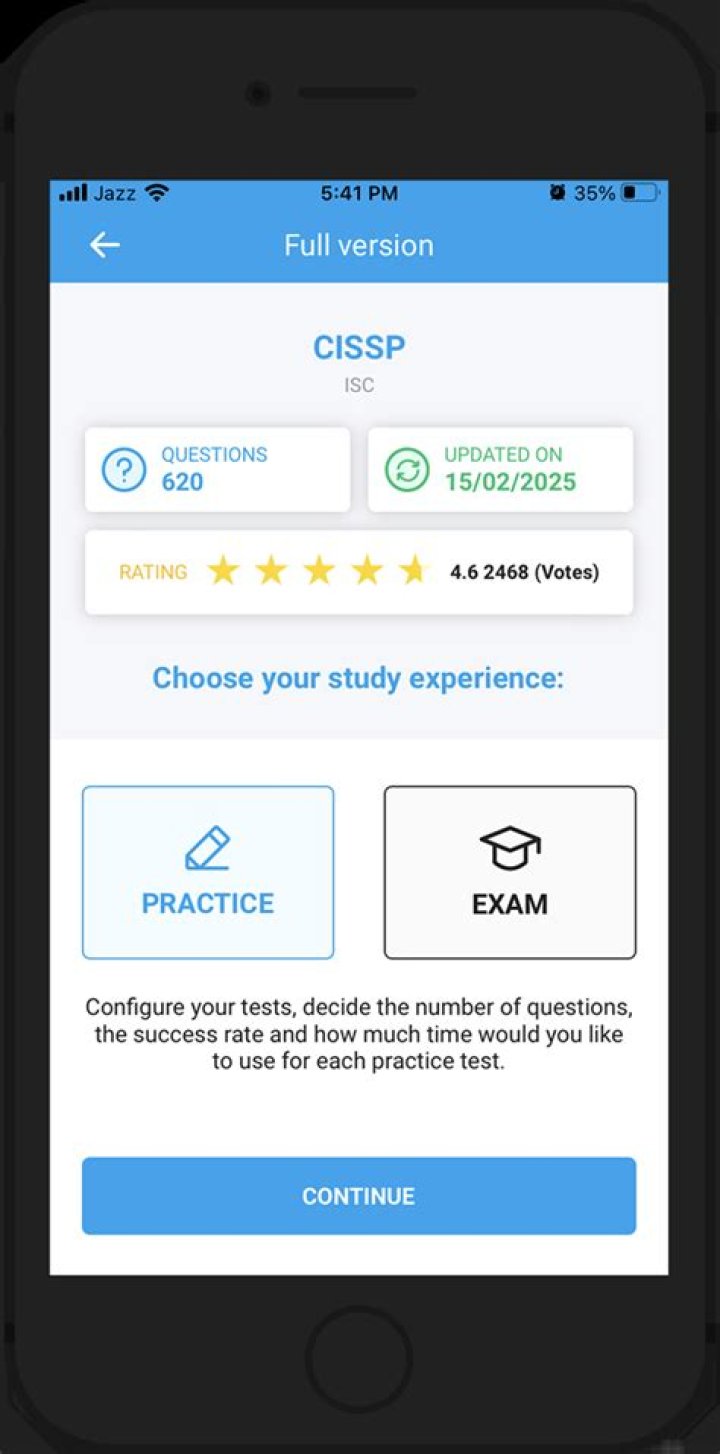Screen dimensions: 720x1454
Task: Choose the Exam study experience
Action: point(510,872)
